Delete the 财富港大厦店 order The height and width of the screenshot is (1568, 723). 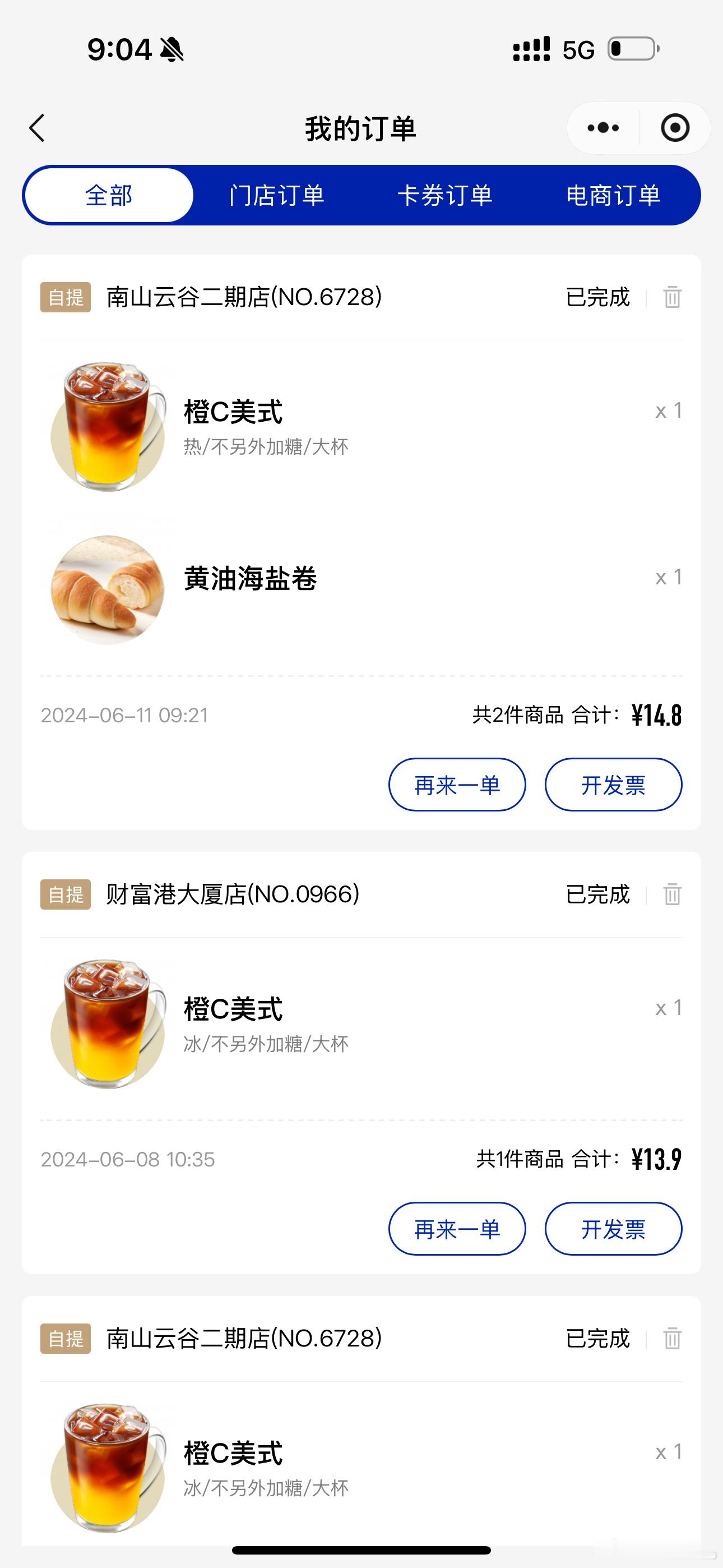tap(672, 894)
